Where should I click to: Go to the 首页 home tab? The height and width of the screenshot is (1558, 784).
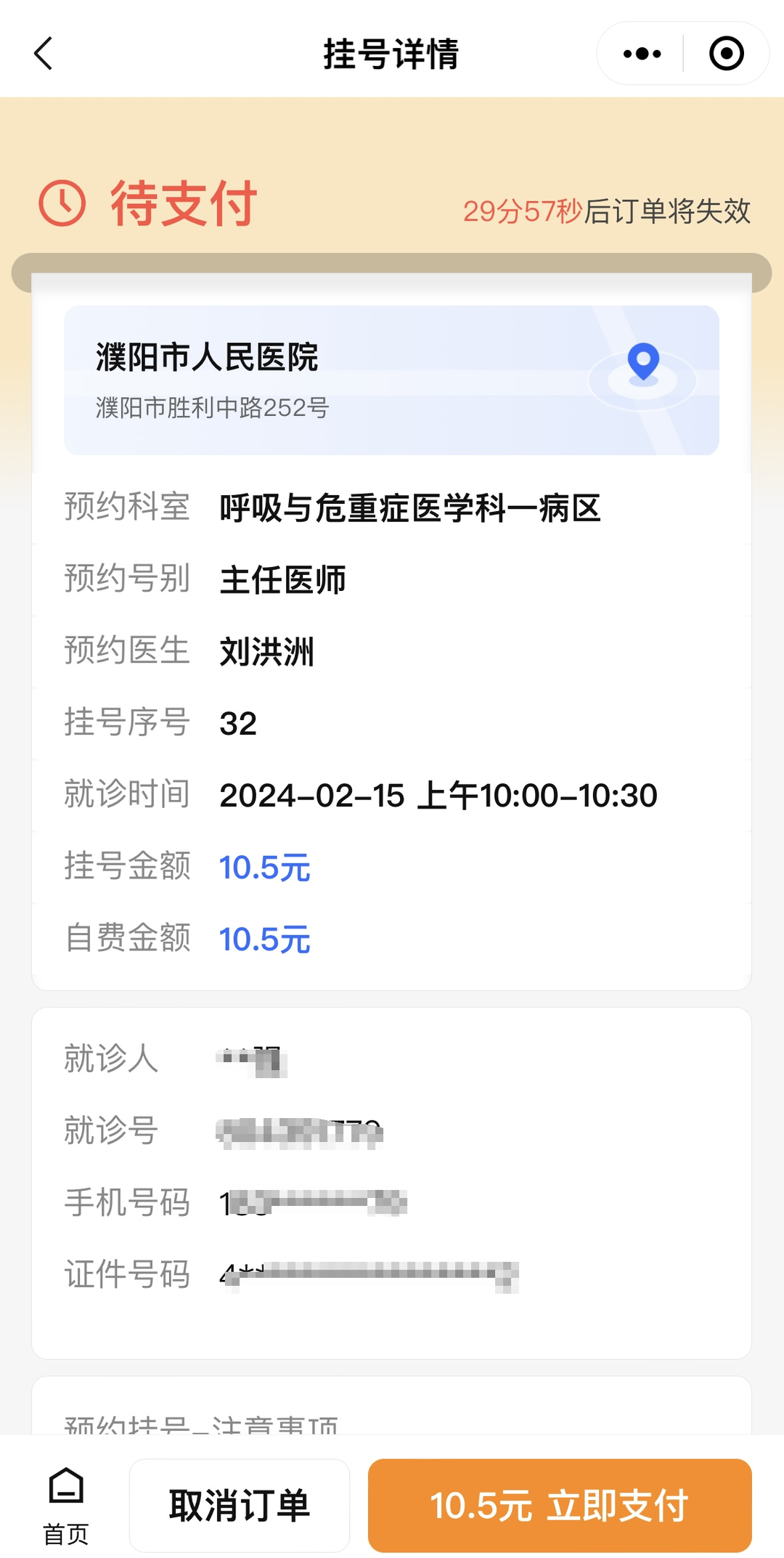point(66,1507)
